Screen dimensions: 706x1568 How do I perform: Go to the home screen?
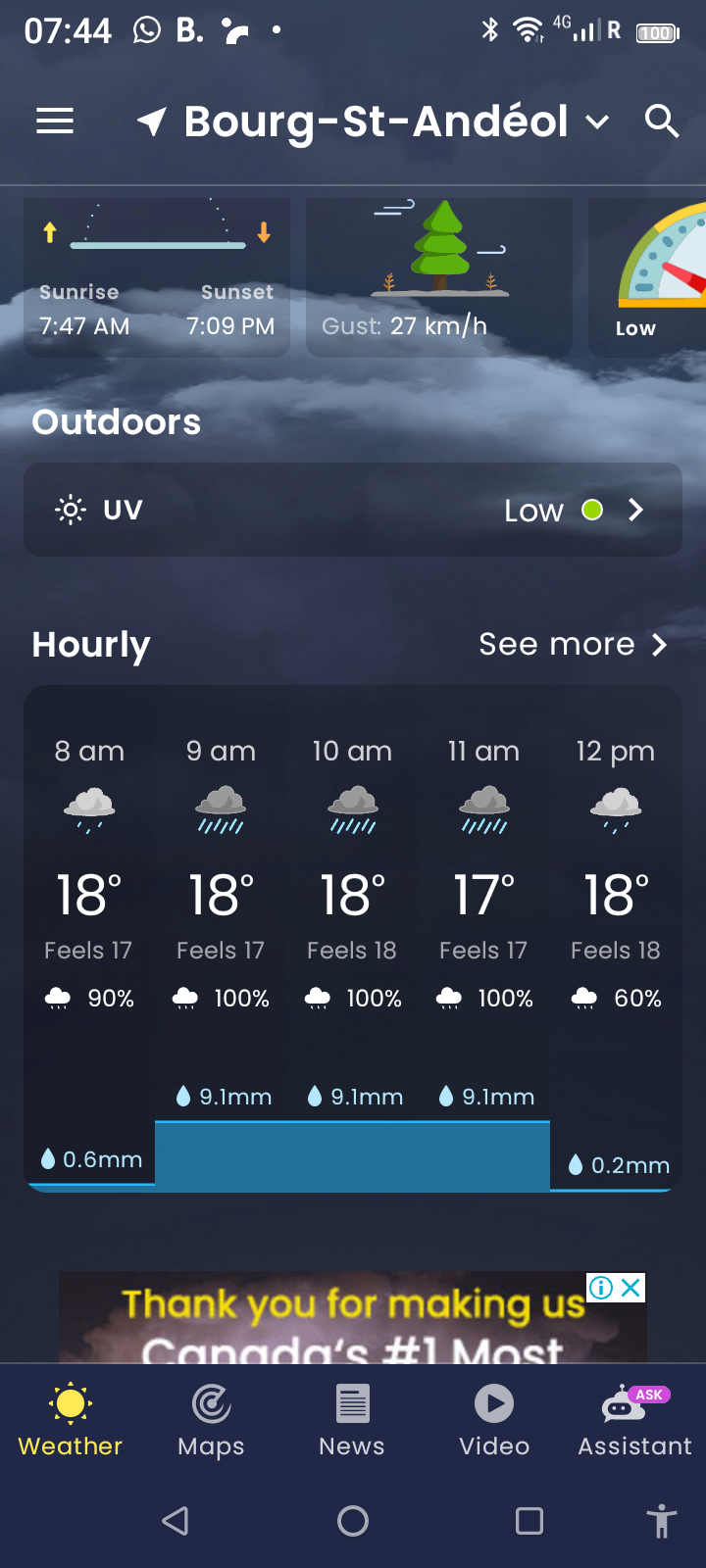pos(353,1521)
